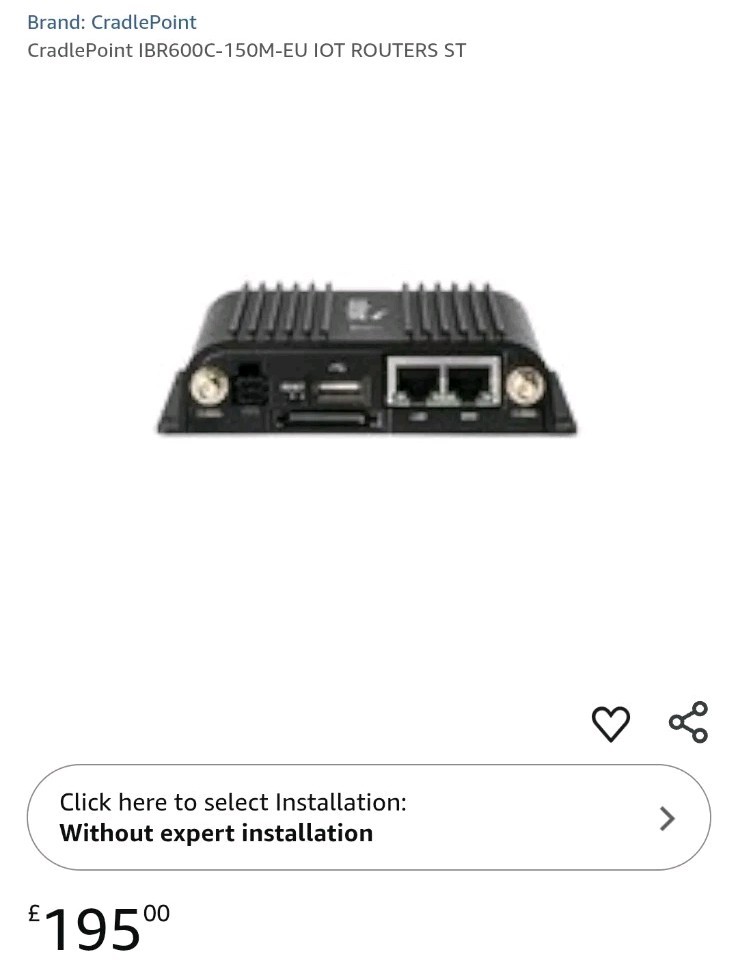Share this product listing
This screenshot has height=974, width=737.
[x=688, y=722]
